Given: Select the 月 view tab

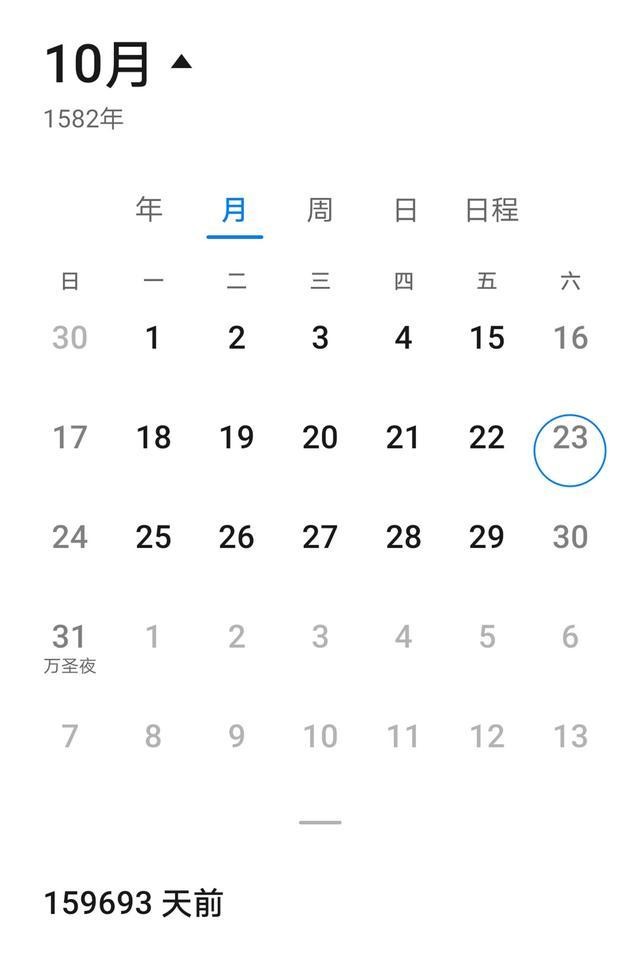Looking at the screenshot, I should pos(234,210).
